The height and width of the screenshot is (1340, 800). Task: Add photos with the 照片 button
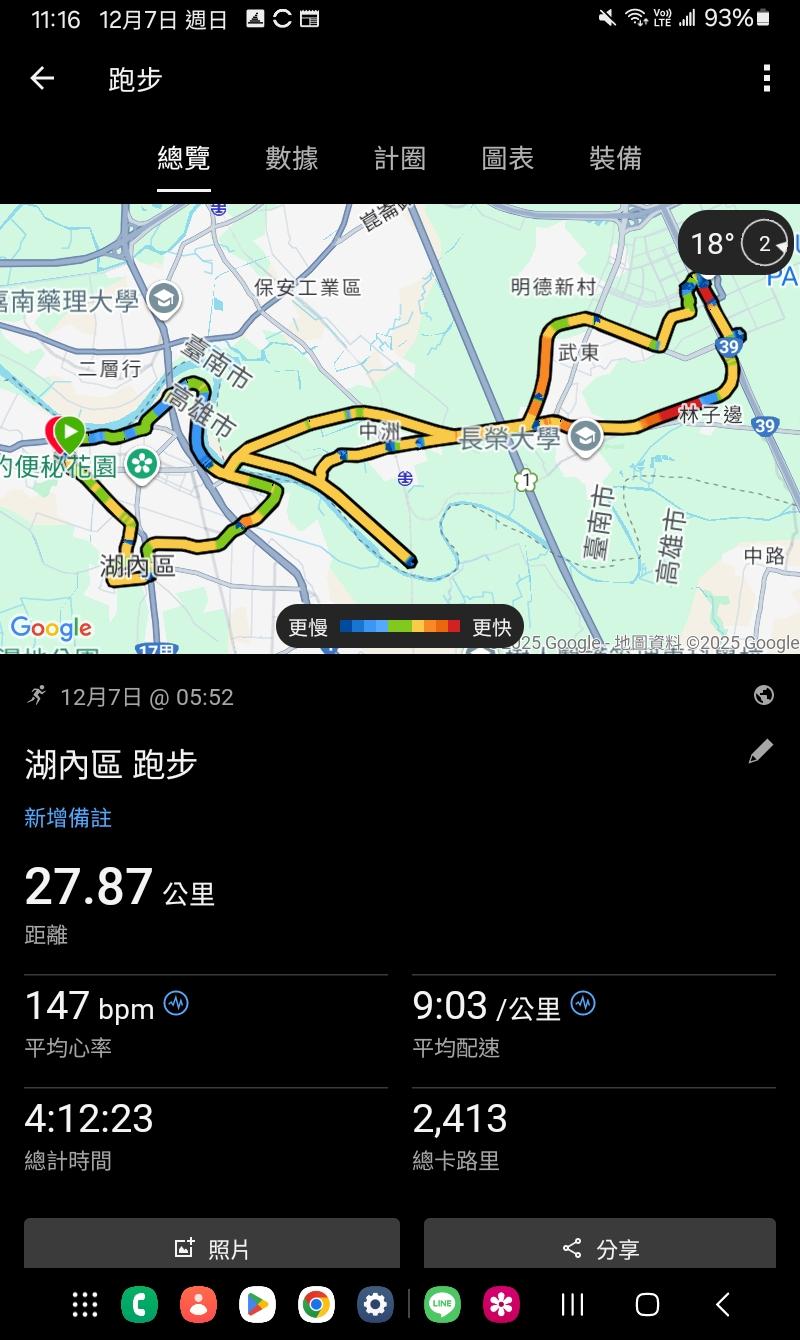[212, 1247]
